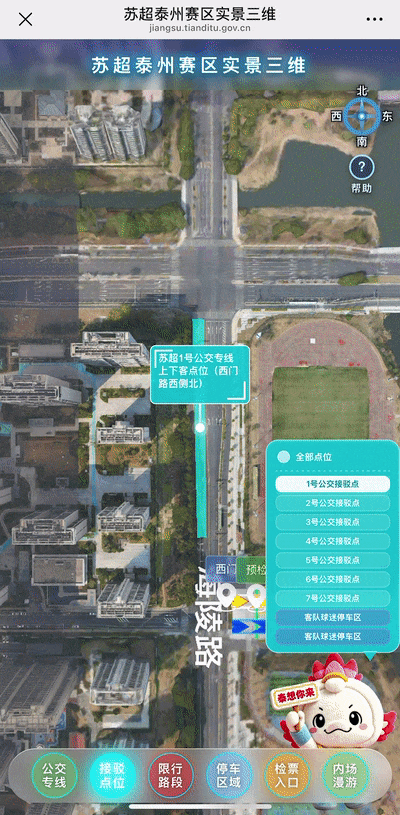Viewport: 400px width, 815px height.
Task: Select 全部点位 to show all points
Action: (305, 457)
